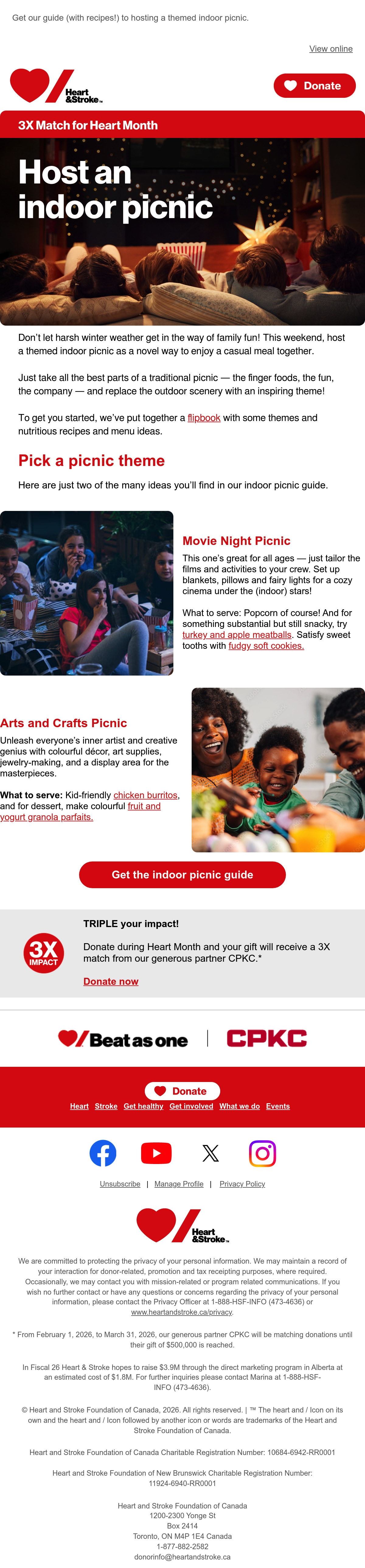
Task: Follow the Donate now link
Action: coord(111,981)
